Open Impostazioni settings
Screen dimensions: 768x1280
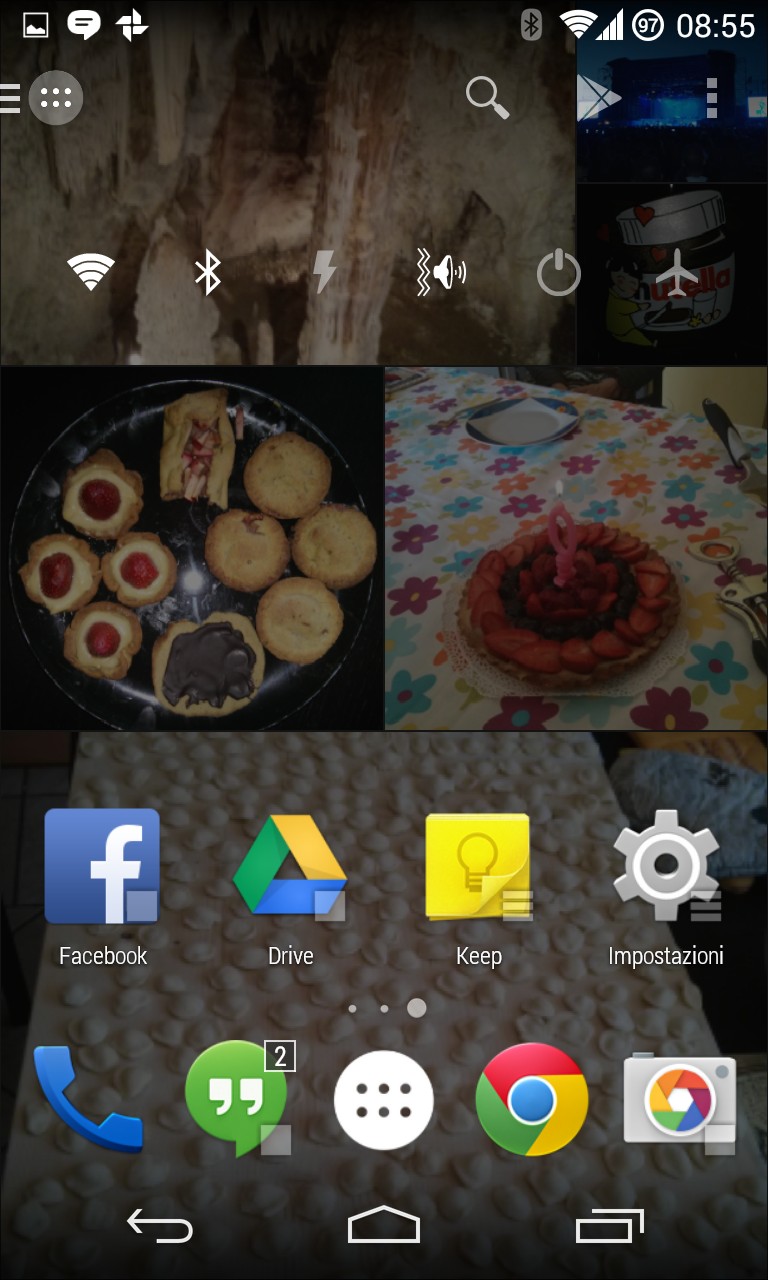click(666, 868)
